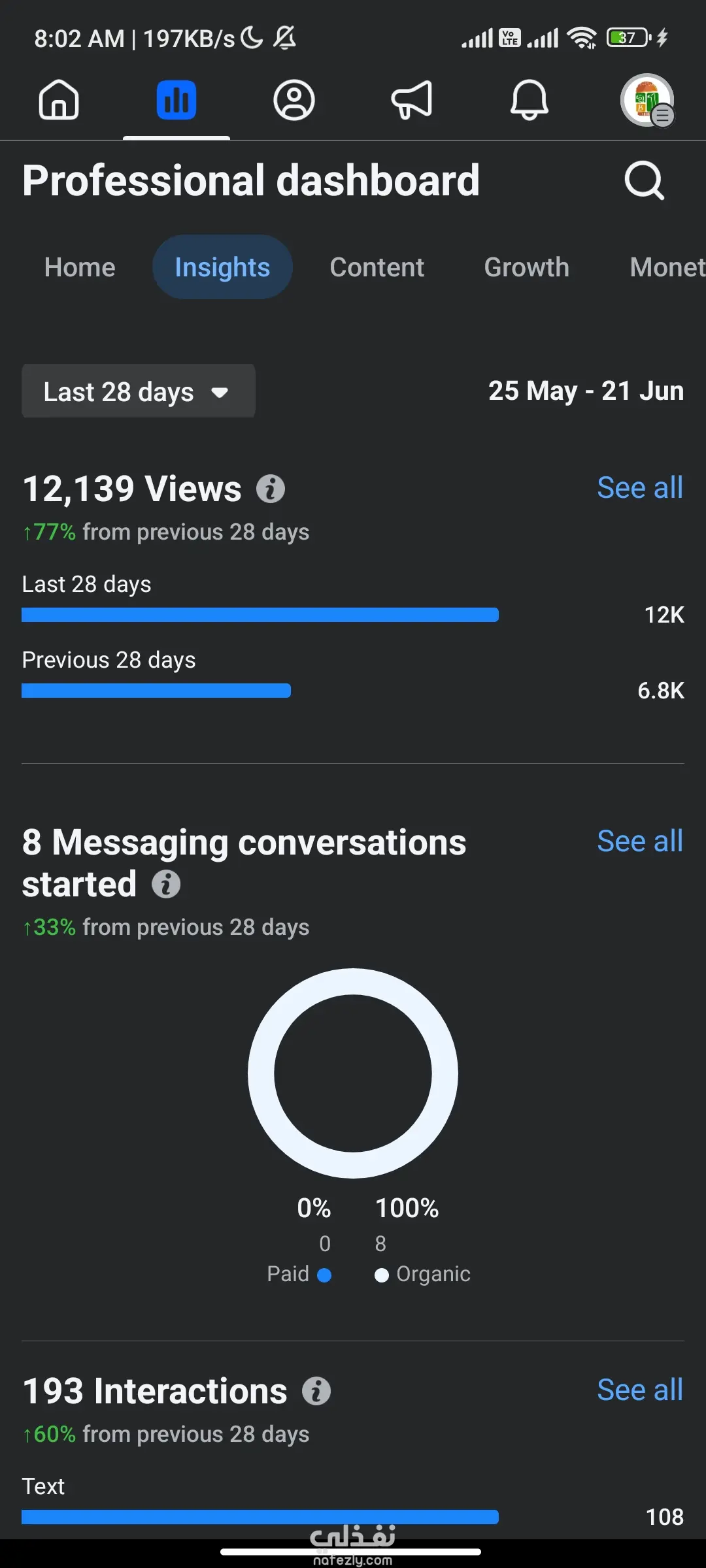See all Interactions details
This screenshot has height=1568, width=706.
tap(639, 1390)
